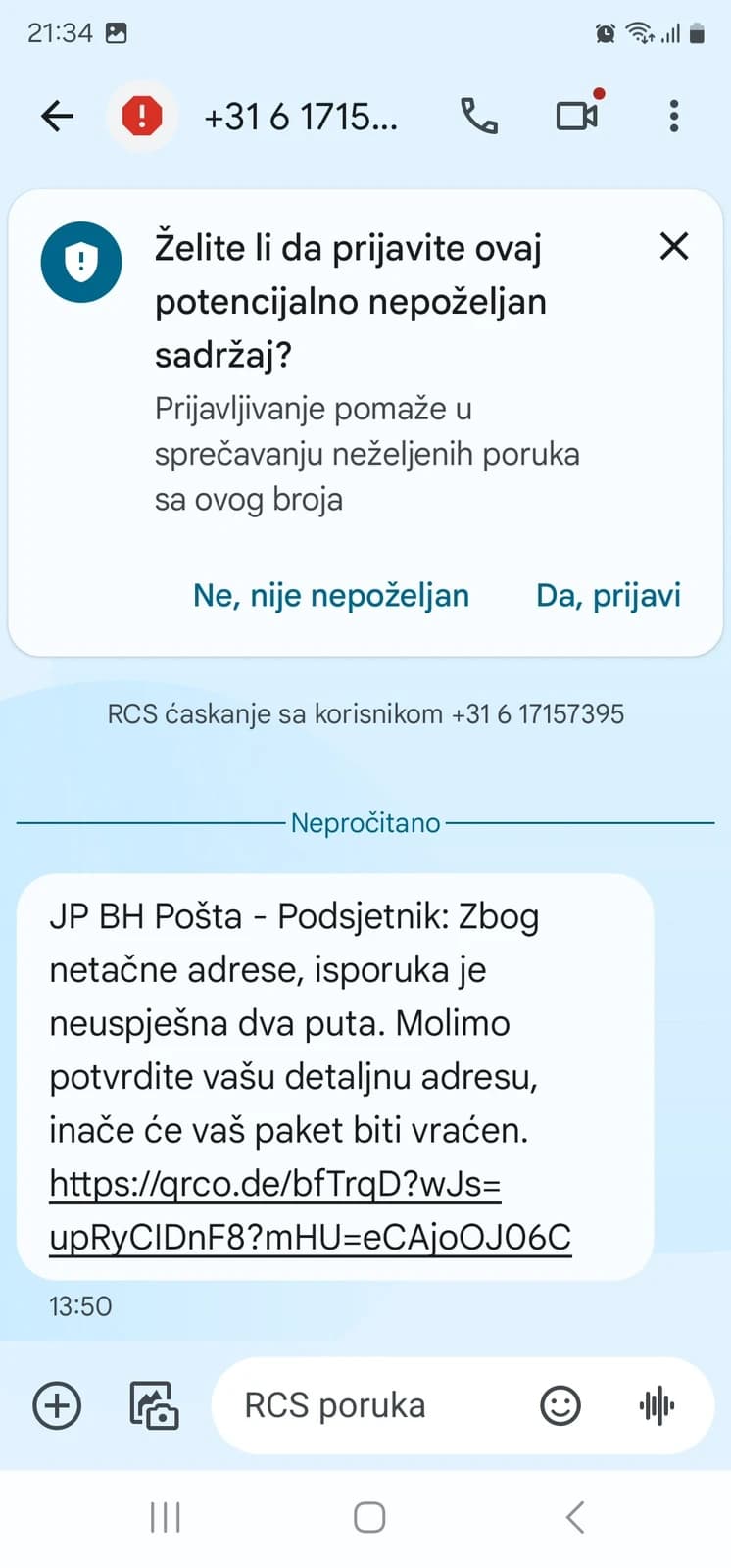Open the qrco.de link in the message
731x1568 pixels.
click(x=310, y=1210)
